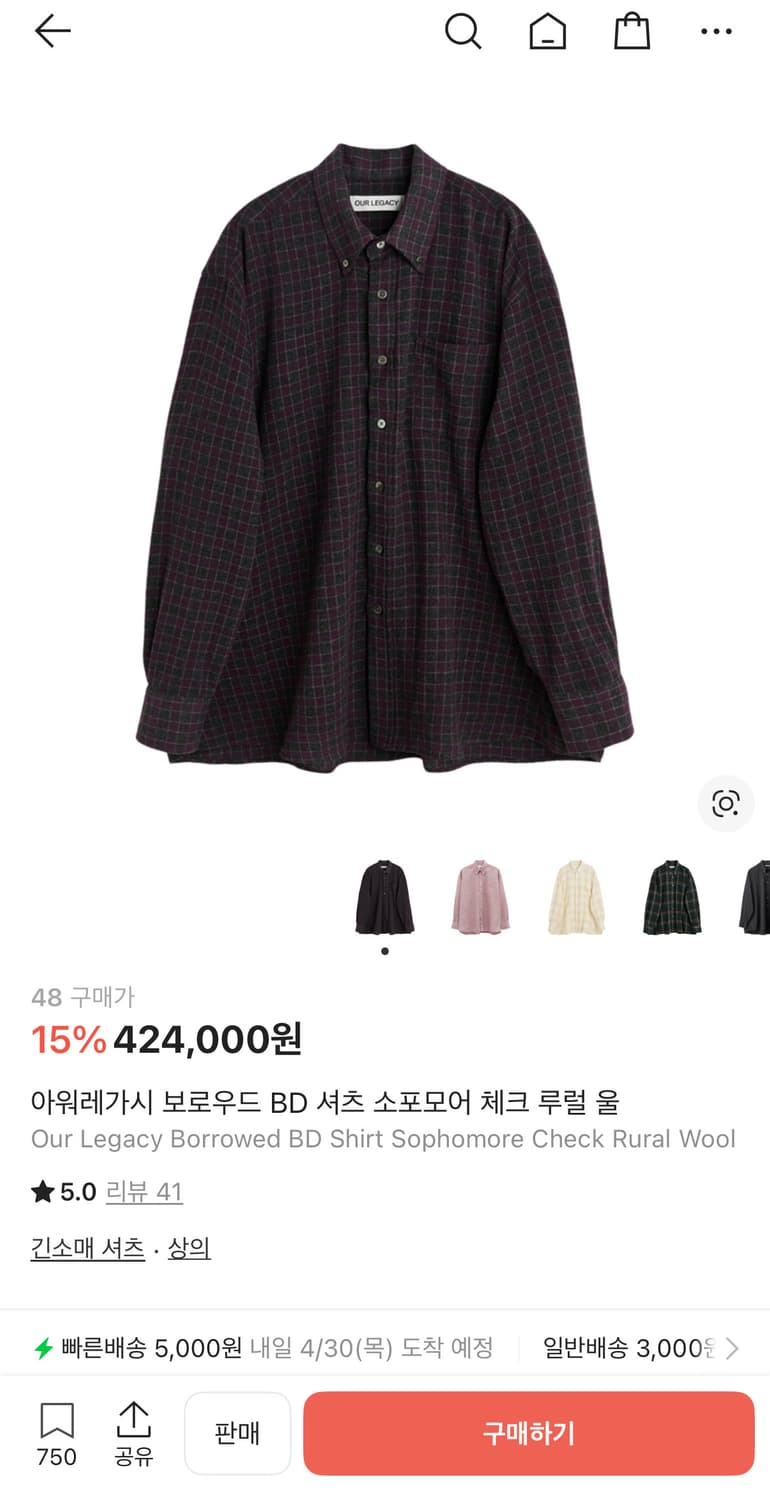
Task: Toggle the wishlist count showing 750
Action: coord(55,1457)
